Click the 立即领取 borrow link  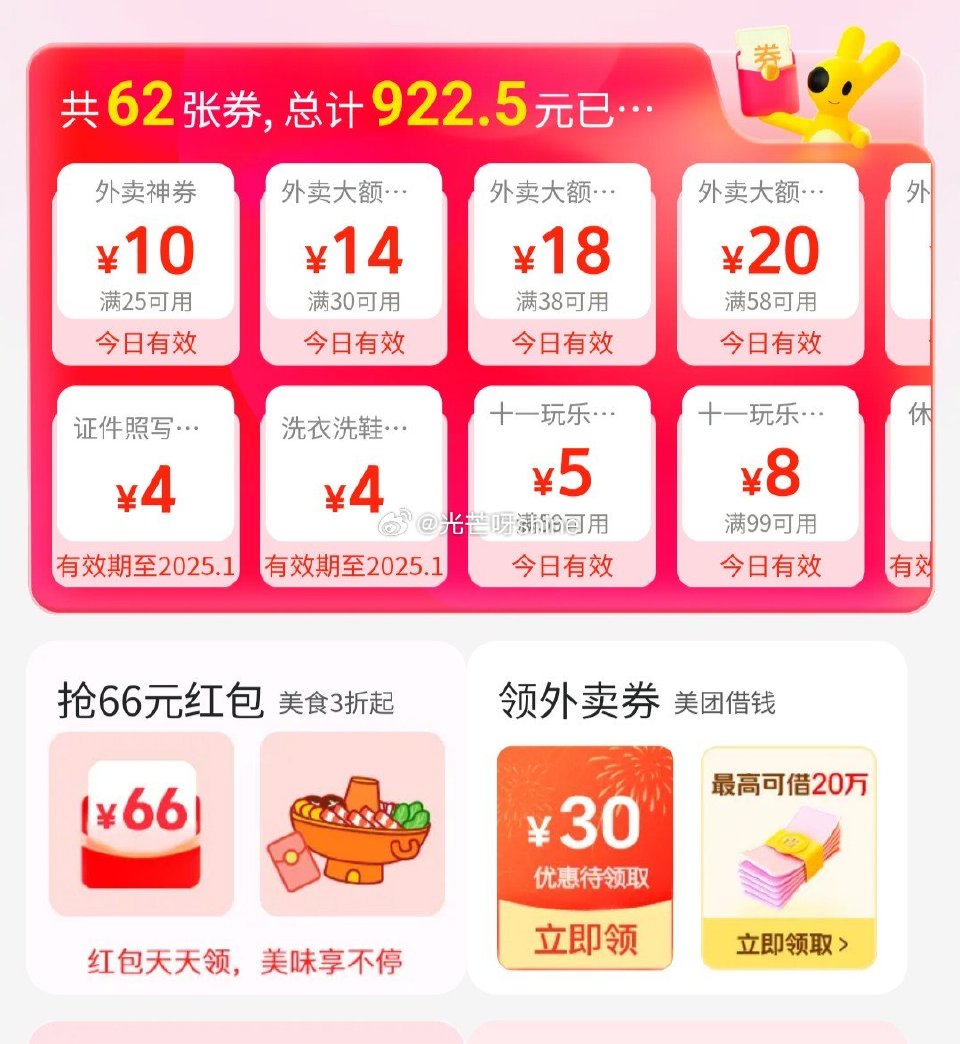tap(790, 943)
